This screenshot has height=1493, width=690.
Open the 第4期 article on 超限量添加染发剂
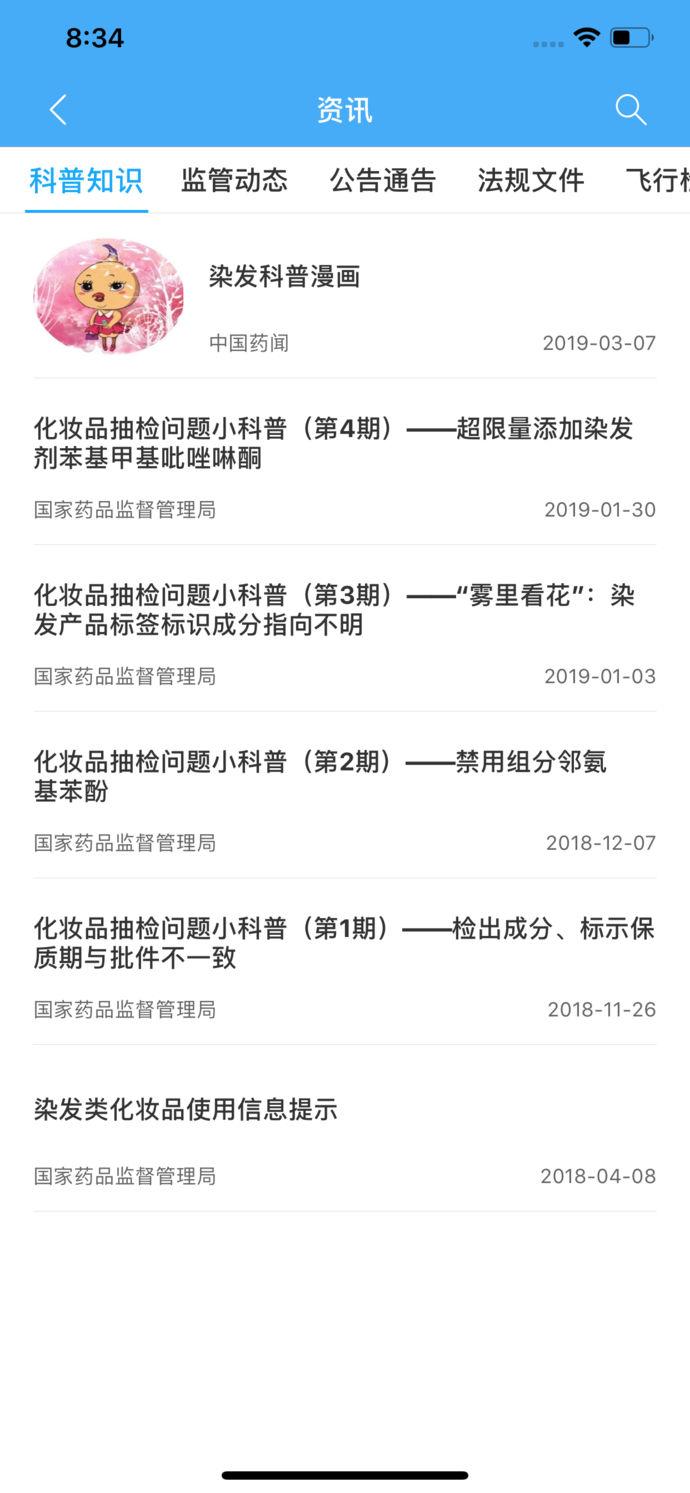tap(345, 461)
